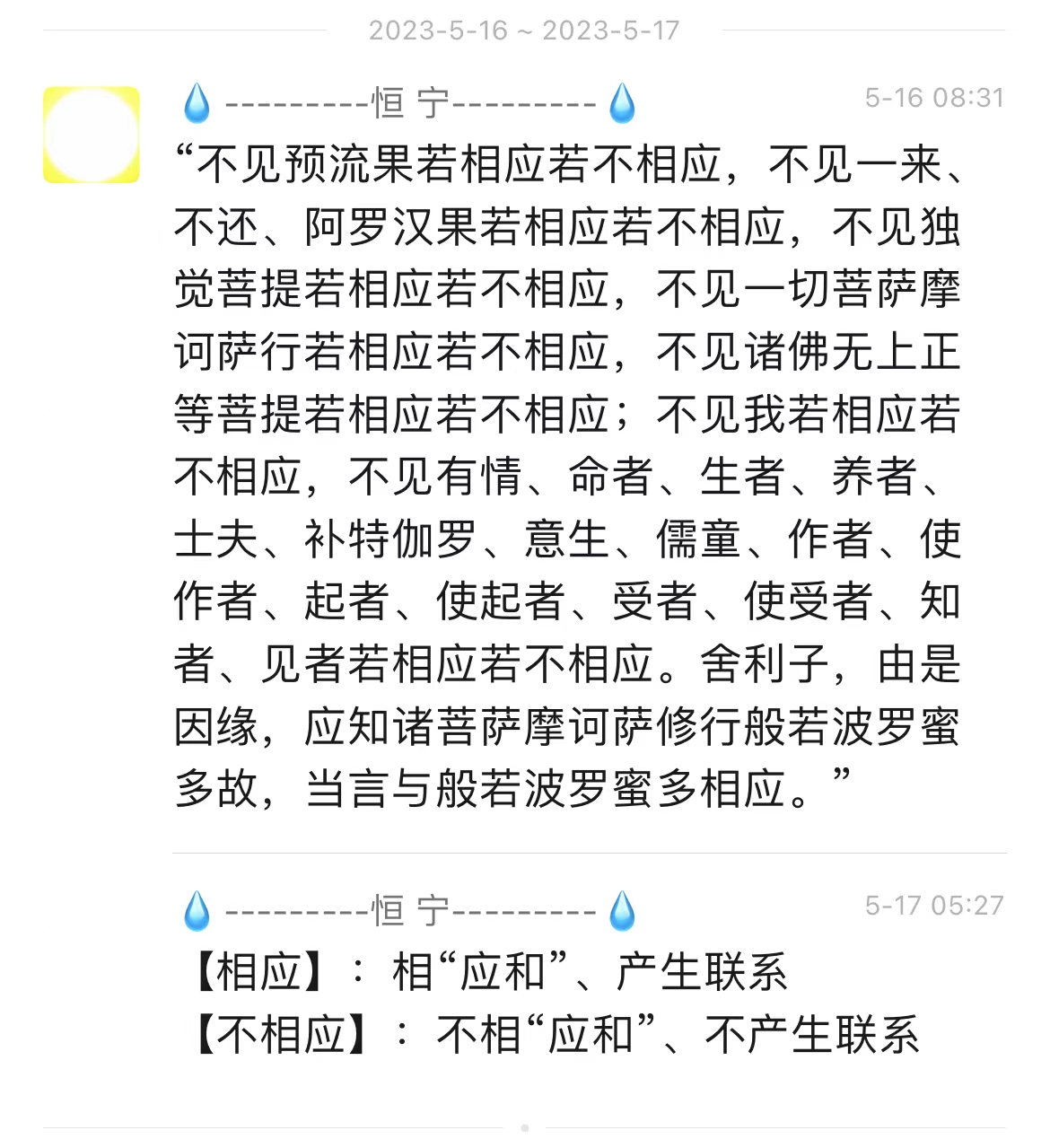This screenshot has width=1050, height=1148.
Task: Select the sender name 恒宁 in the second message
Action: (x=408, y=908)
